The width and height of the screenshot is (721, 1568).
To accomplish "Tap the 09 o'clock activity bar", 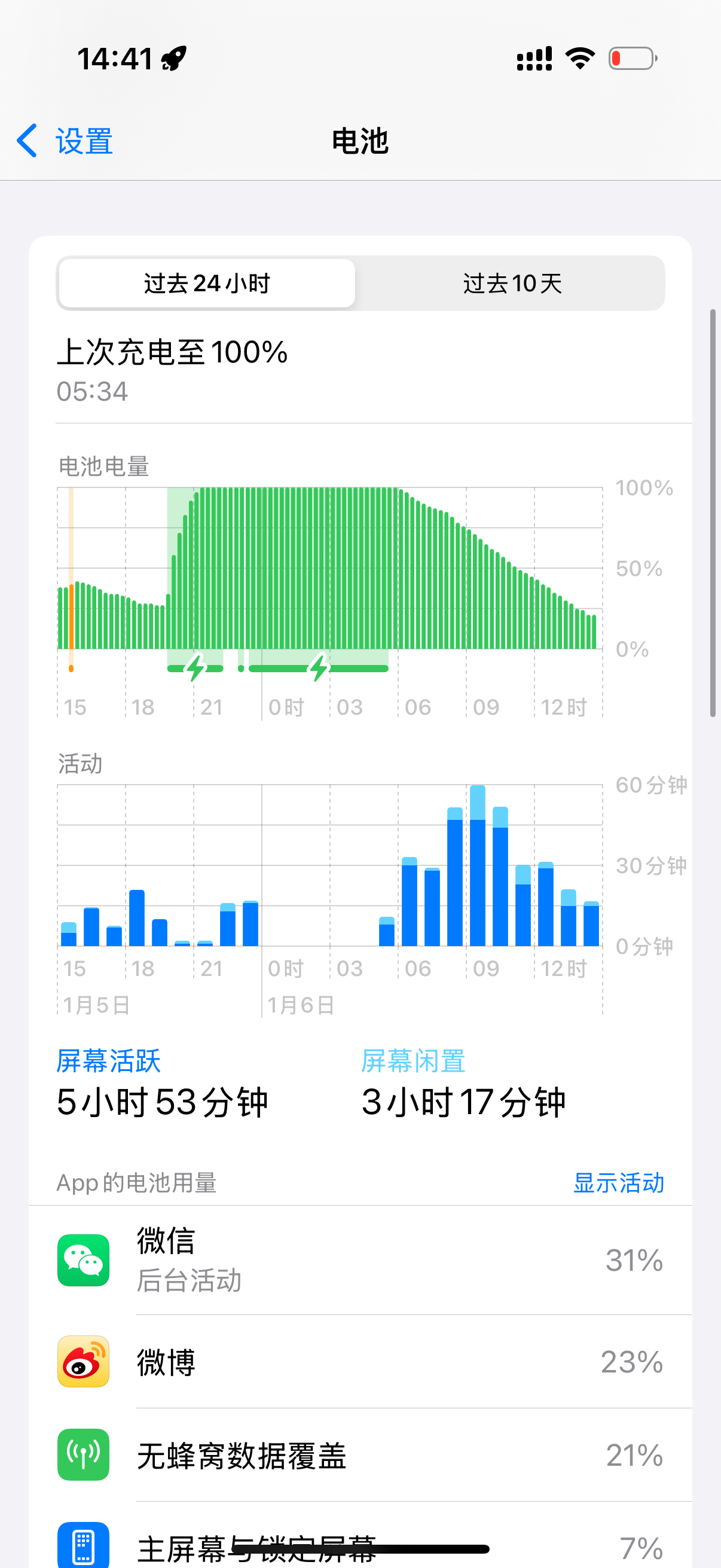I will [x=478, y=865].
